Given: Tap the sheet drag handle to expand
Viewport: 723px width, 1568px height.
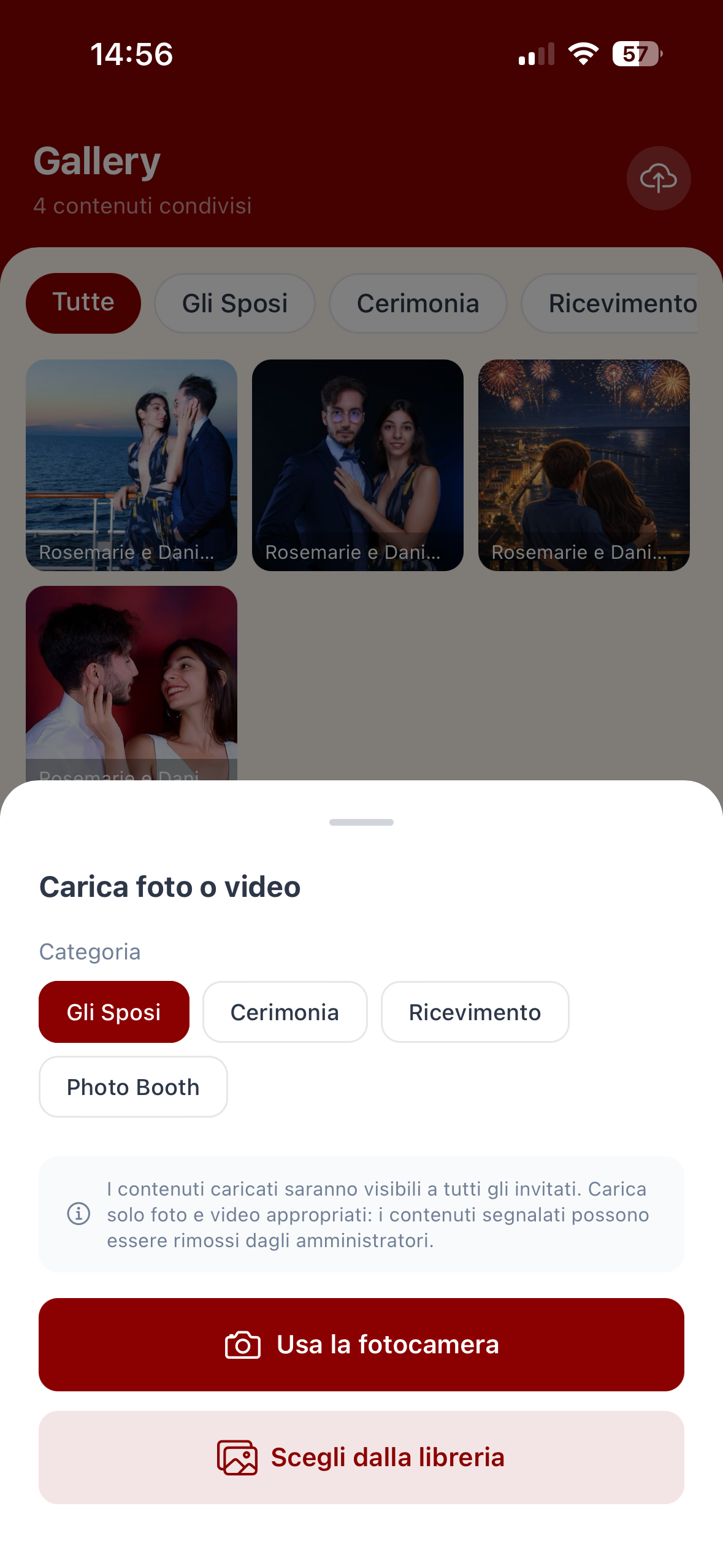Looking at the screenshot, I should [x=361, y=822].
